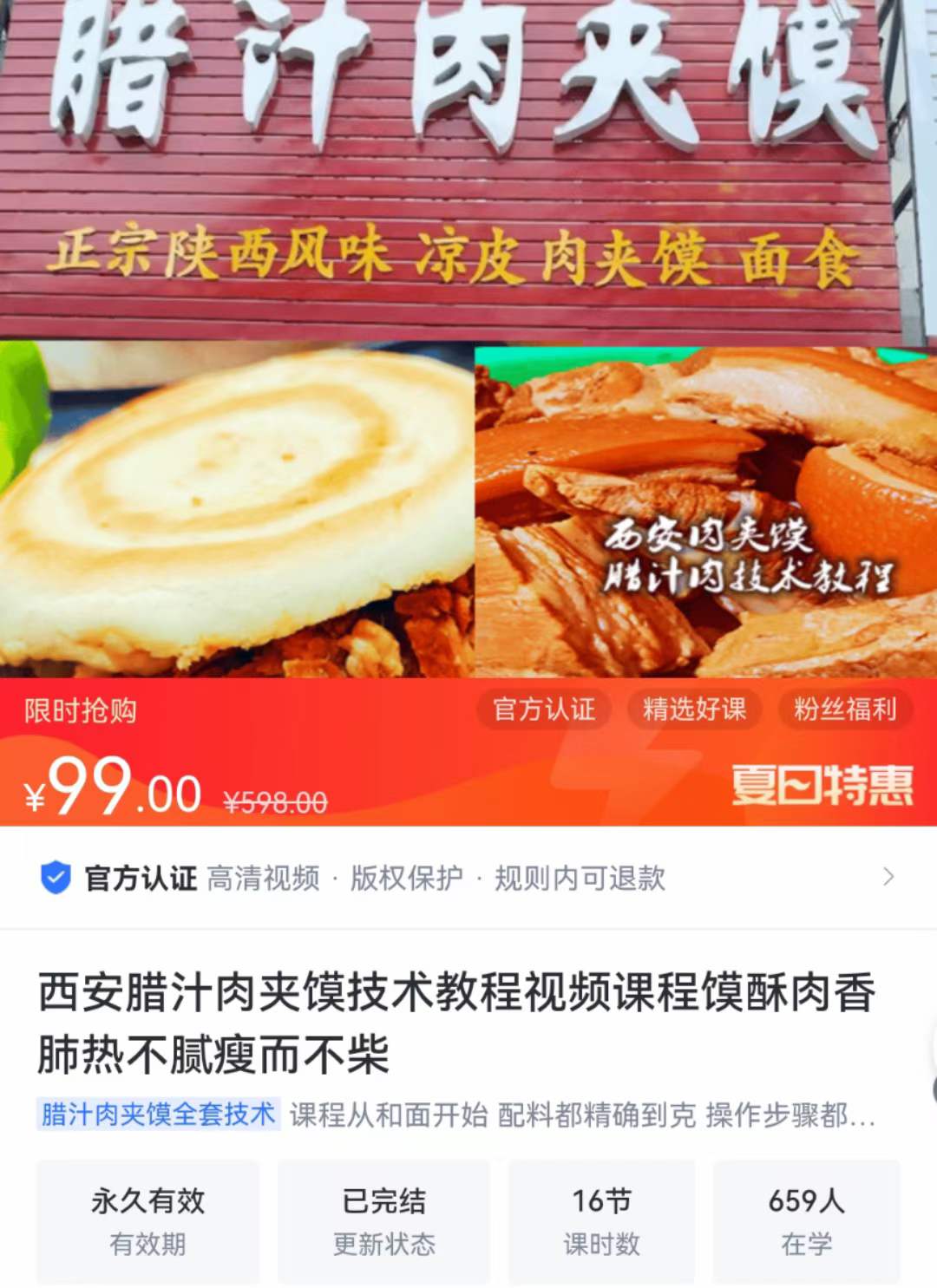Click the 官方认证 badge near the banner

pyautogui.click(x=544, y=709)
